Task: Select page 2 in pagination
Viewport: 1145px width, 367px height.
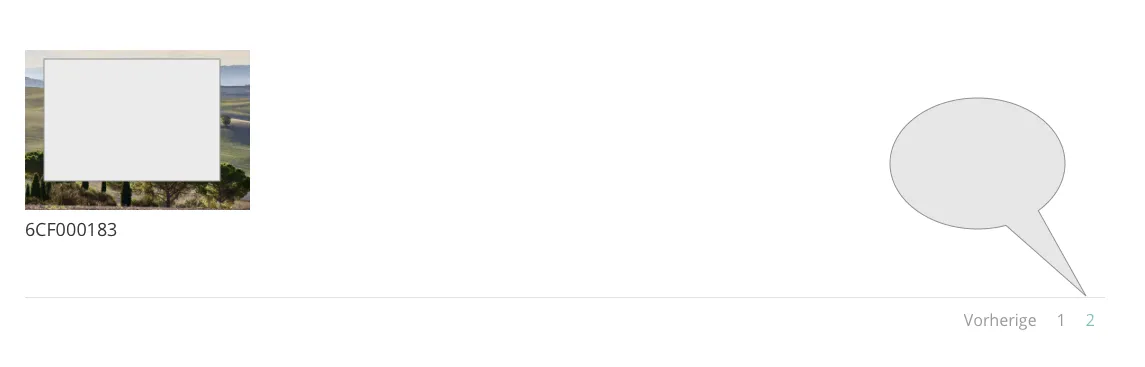Action: pos(1090,320)
